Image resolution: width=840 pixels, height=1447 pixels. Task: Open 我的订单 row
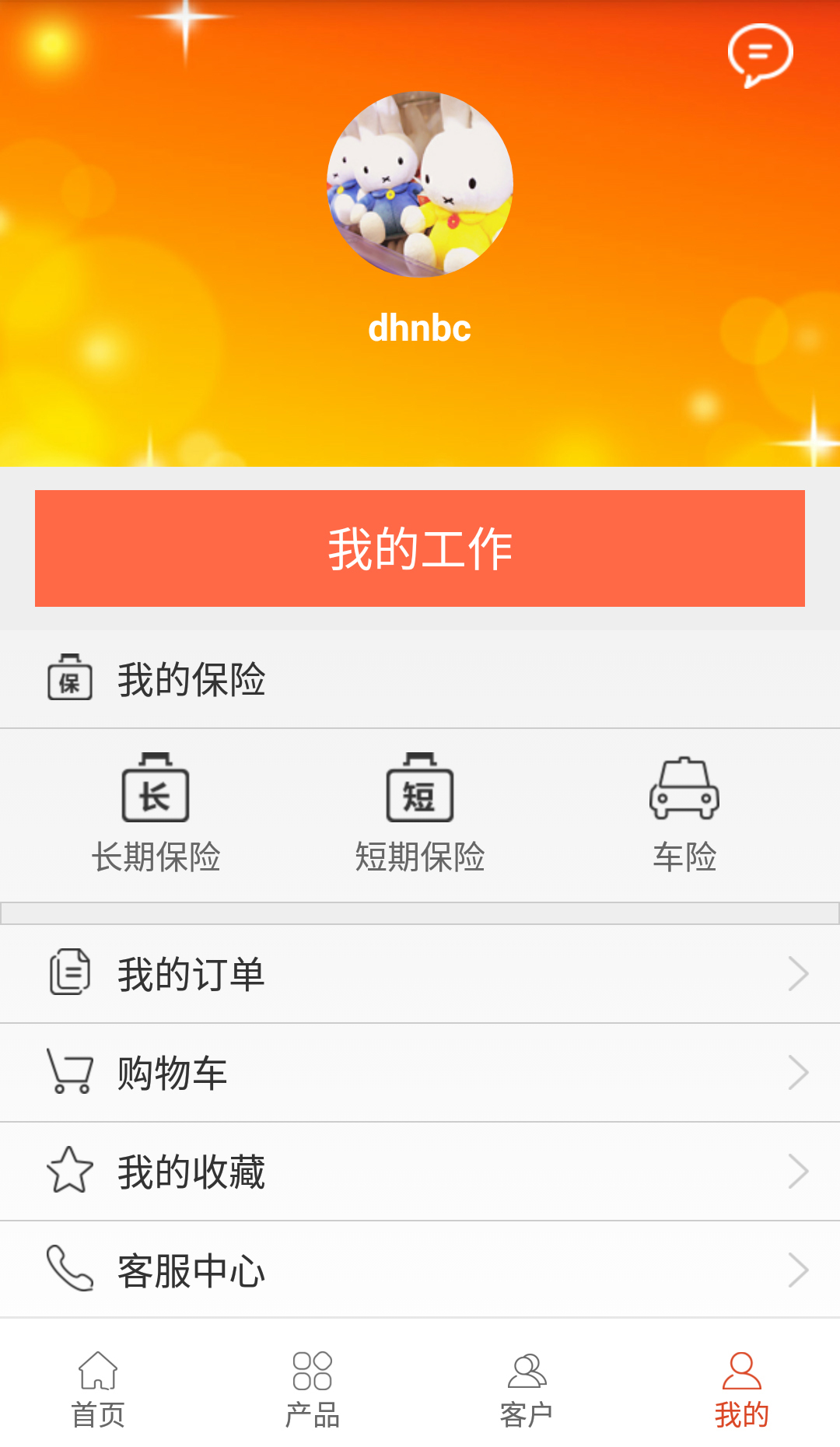[x=420, y=974]
